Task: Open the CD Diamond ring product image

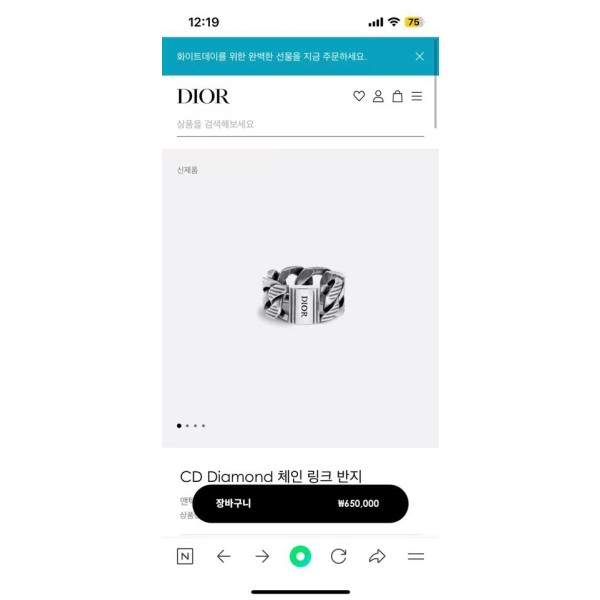Action: (x=300, y=297)
